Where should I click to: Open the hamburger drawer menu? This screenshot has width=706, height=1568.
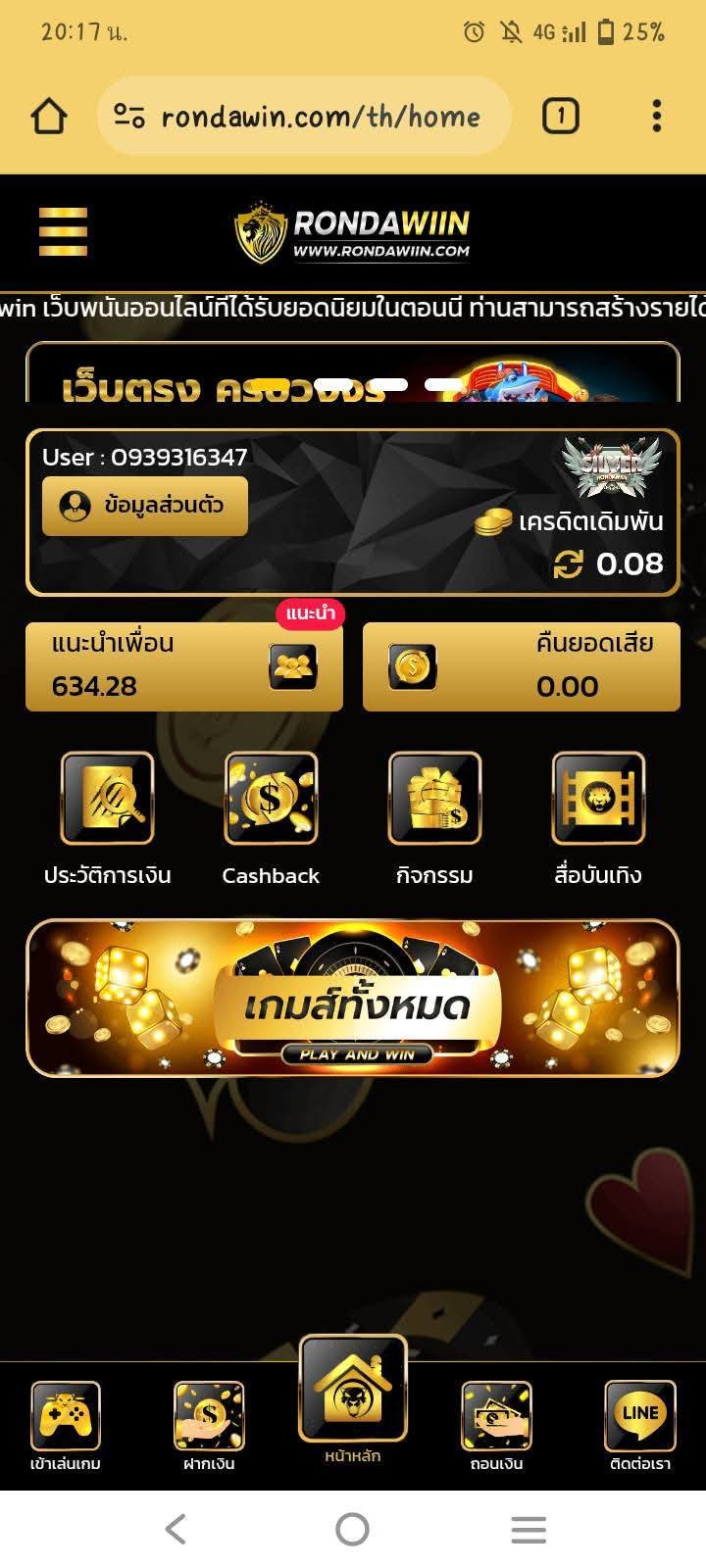(x=63, y=231)
